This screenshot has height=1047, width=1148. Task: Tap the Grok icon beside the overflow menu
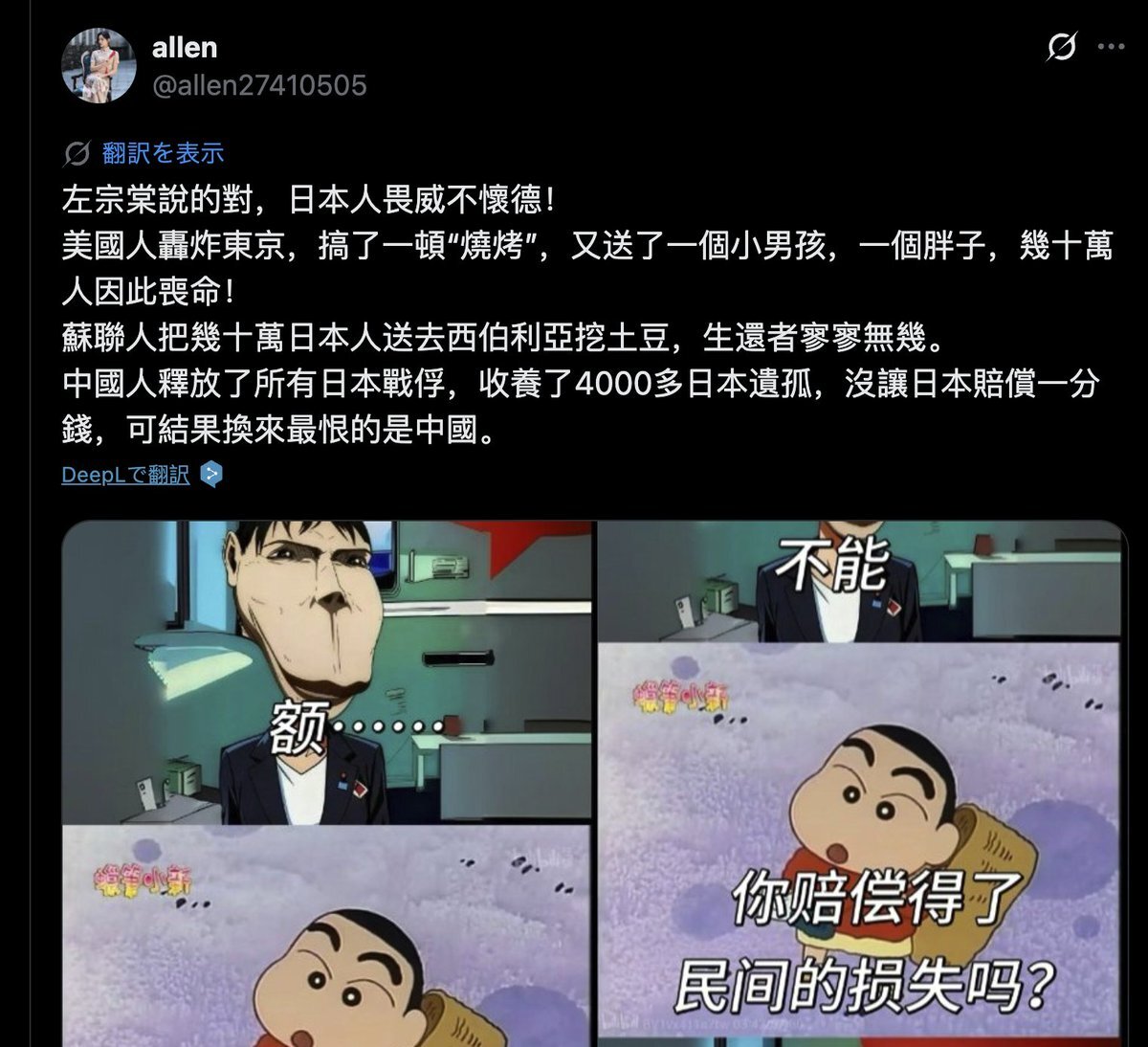tap(1061, 46)
